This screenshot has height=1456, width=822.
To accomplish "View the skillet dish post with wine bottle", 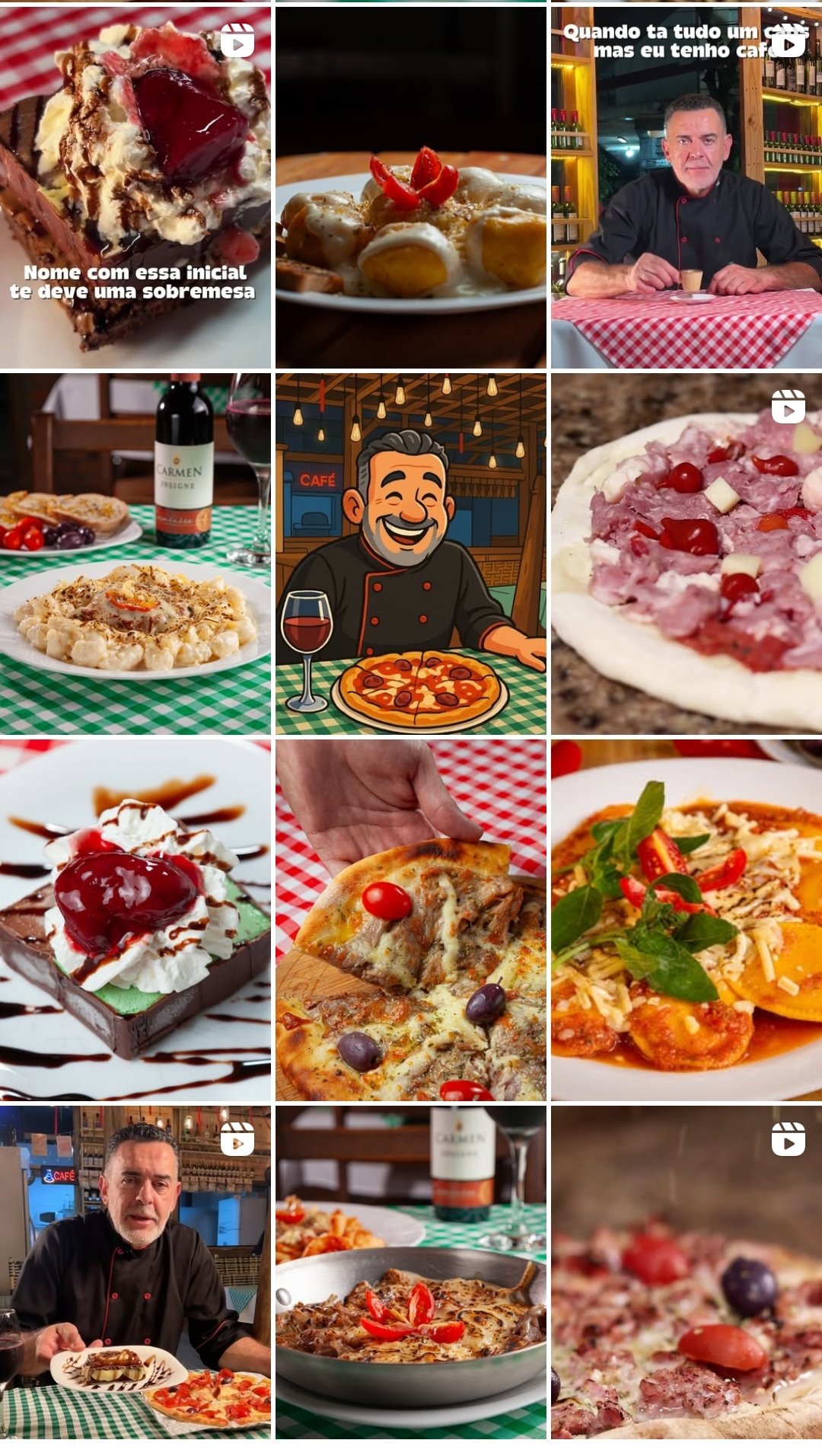I will pyautogui.click(x=411, y=1272).
